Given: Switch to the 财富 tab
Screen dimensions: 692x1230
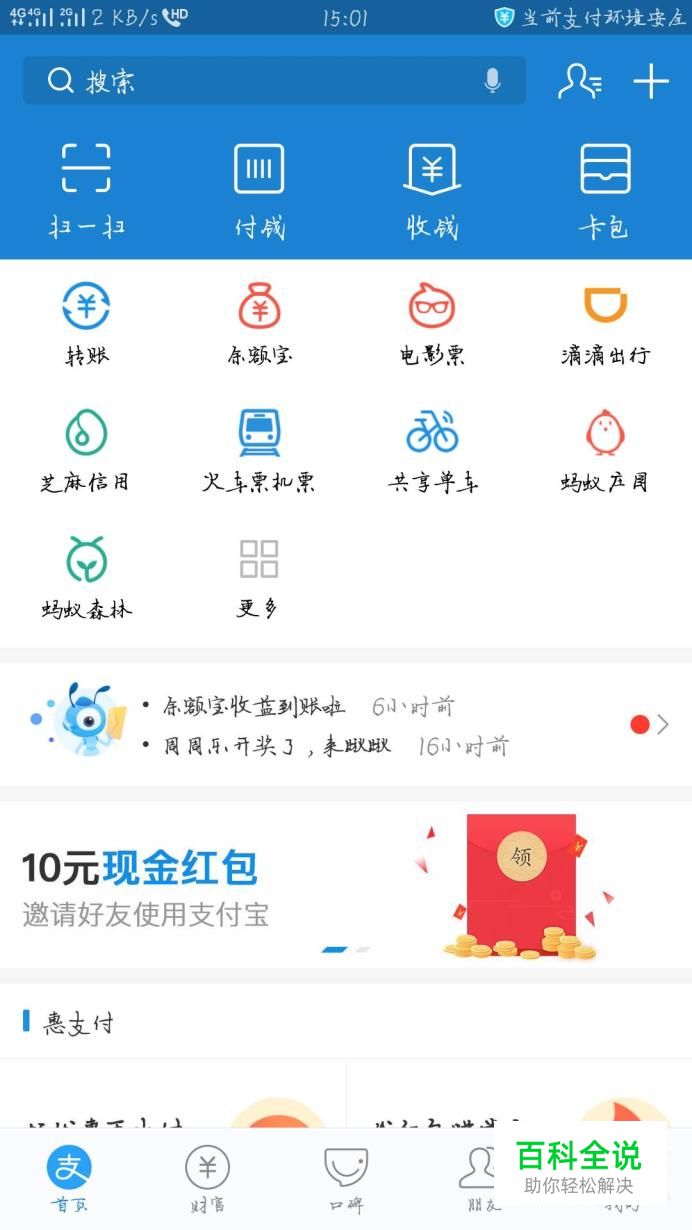Looking at the screenshot, I should point(207,1178).
